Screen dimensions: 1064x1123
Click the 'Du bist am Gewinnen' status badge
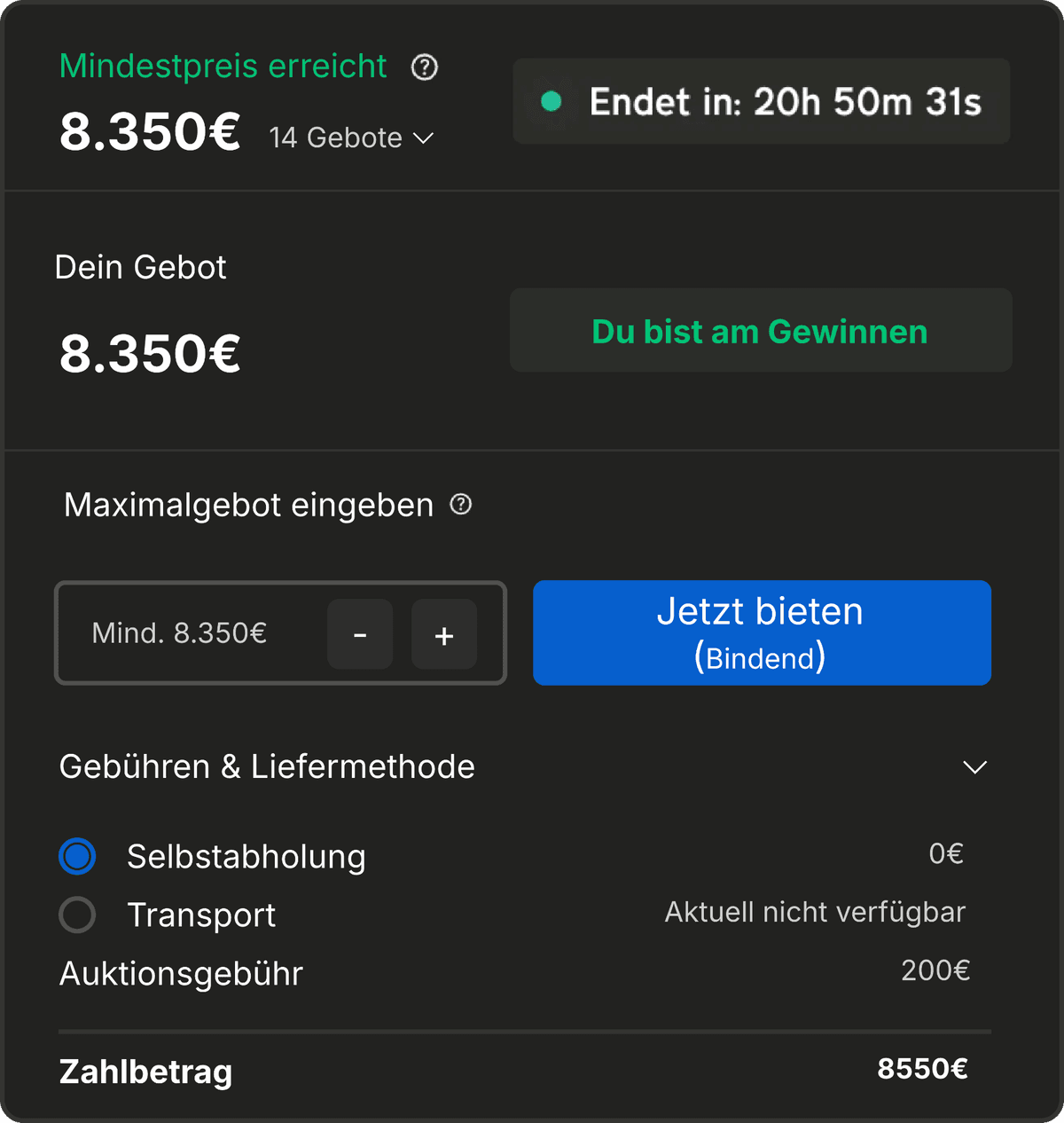(x=760, y=331)
